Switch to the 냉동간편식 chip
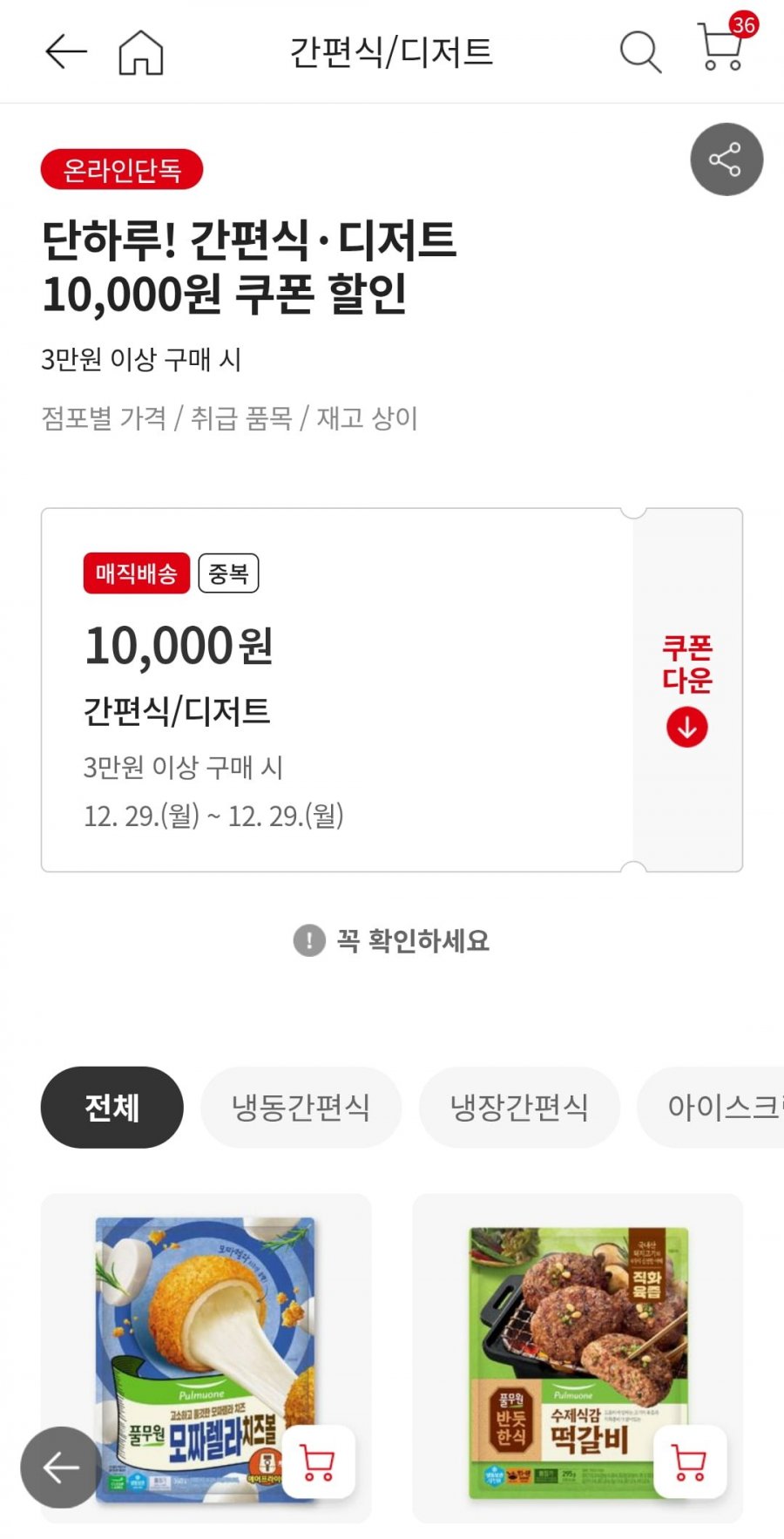 tap(301, 1107)
